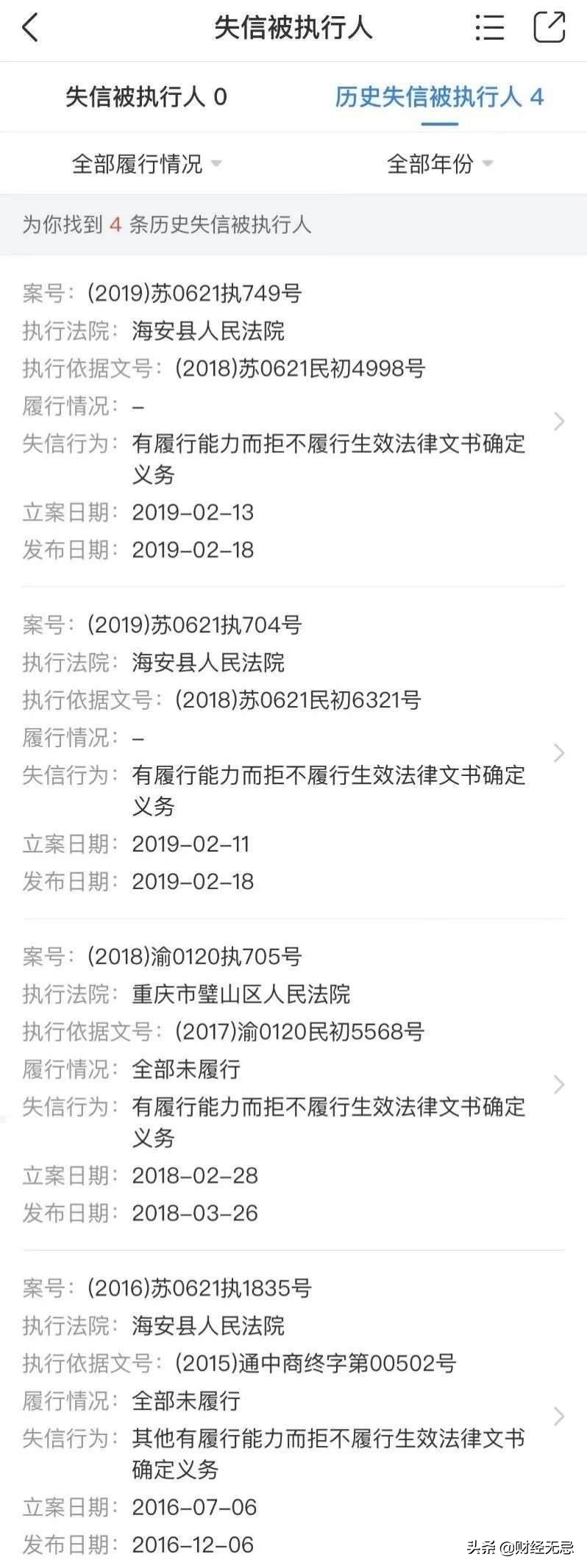
Task: Go back using the top-left arrow
Action: click(x=30, y=29)
